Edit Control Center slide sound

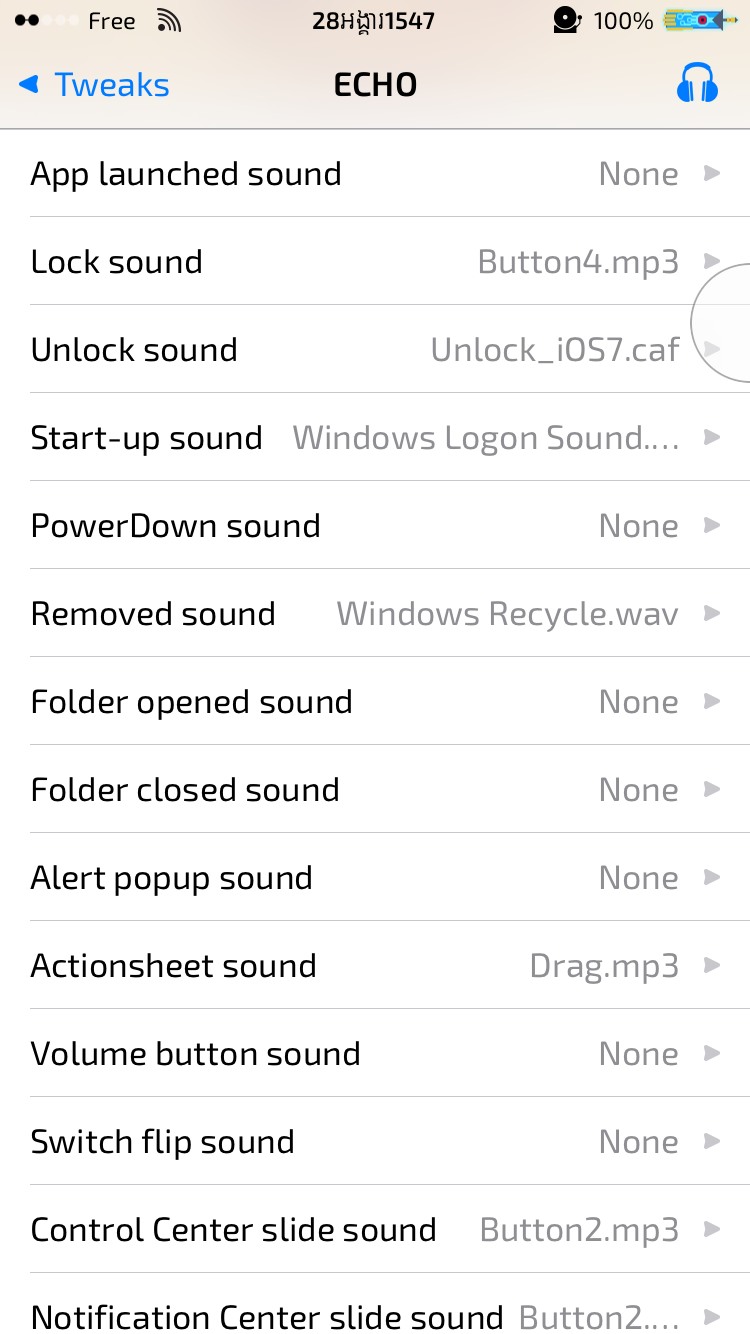point(375,1230)
